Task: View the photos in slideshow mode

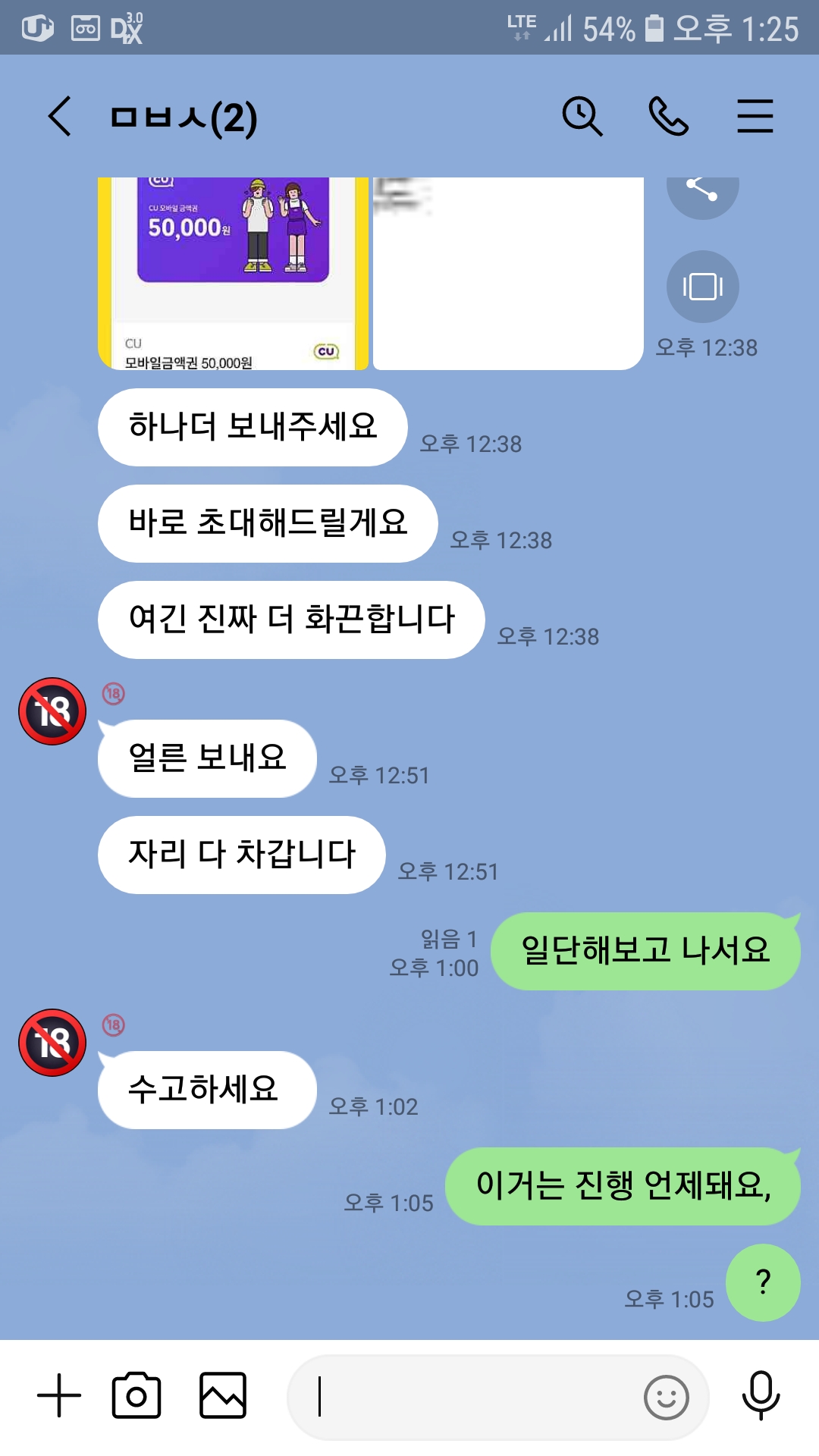Action: pos(702,287)
